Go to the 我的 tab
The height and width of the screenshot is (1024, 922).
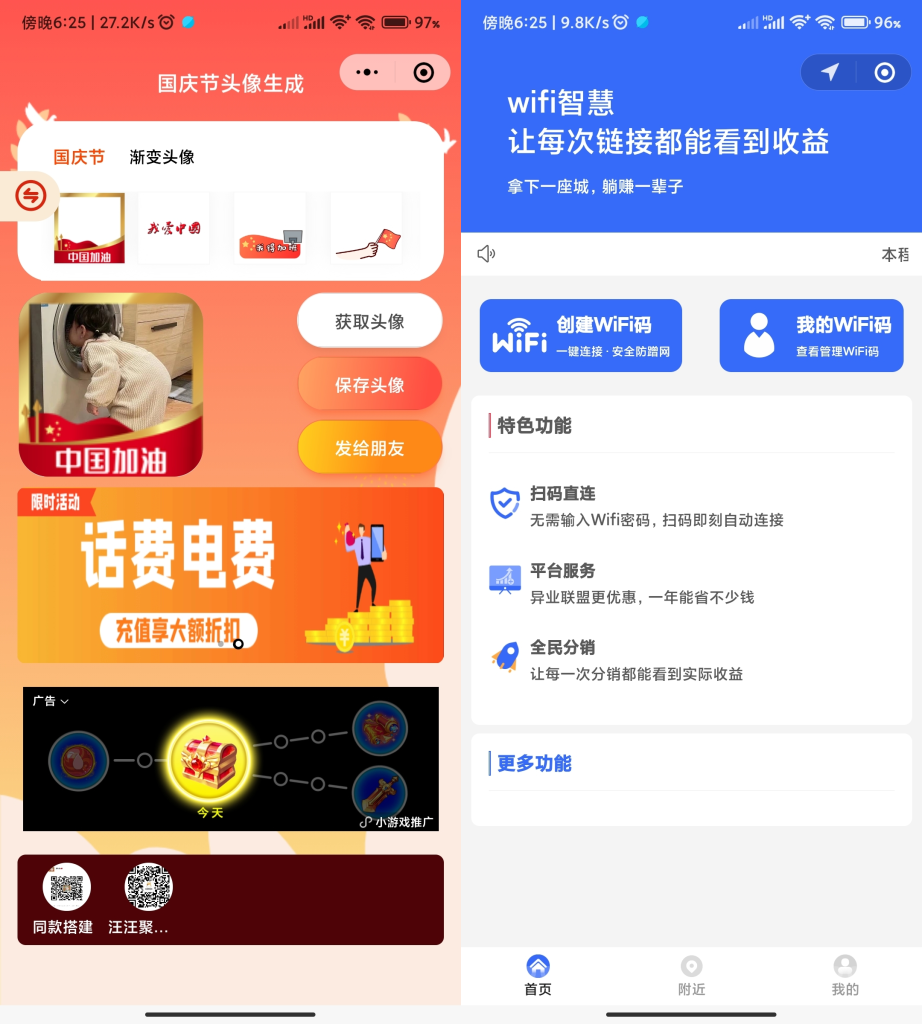click(845, 976)
